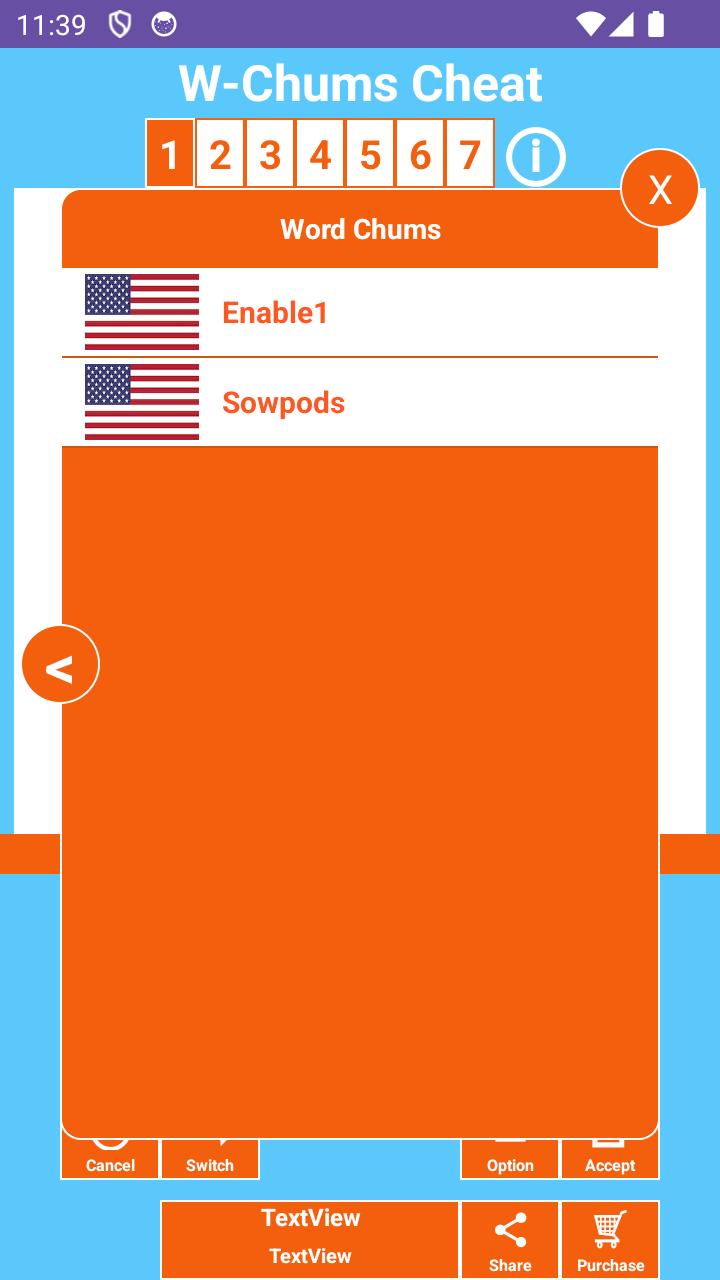This screenshot has width=720, height=1280.
Task: Tap the Cancel button
Action: tap(110, 1159)
